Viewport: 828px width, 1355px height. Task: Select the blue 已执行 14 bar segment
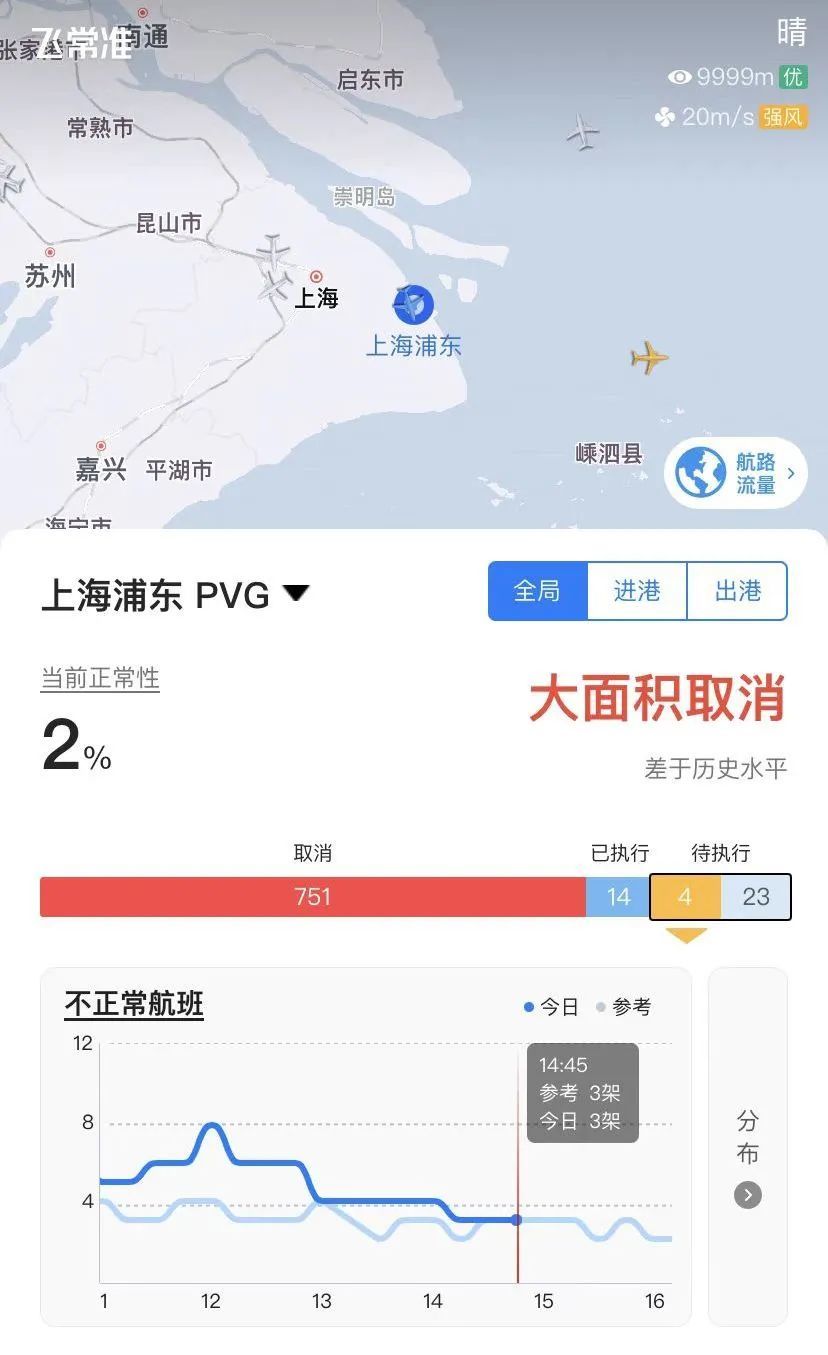[618, 897]
